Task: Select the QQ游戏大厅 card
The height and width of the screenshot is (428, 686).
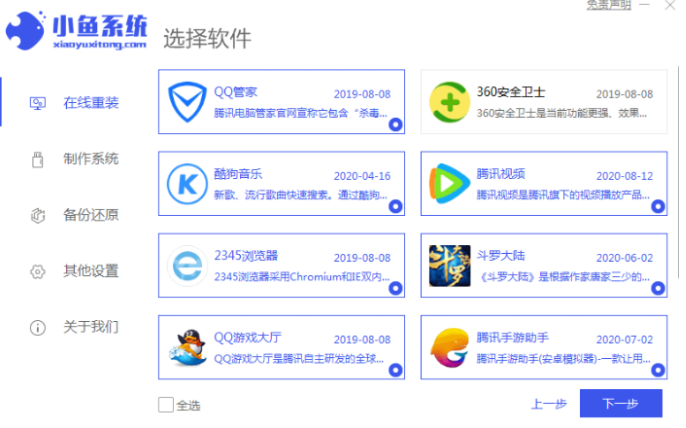Action: tap(281, 346)
